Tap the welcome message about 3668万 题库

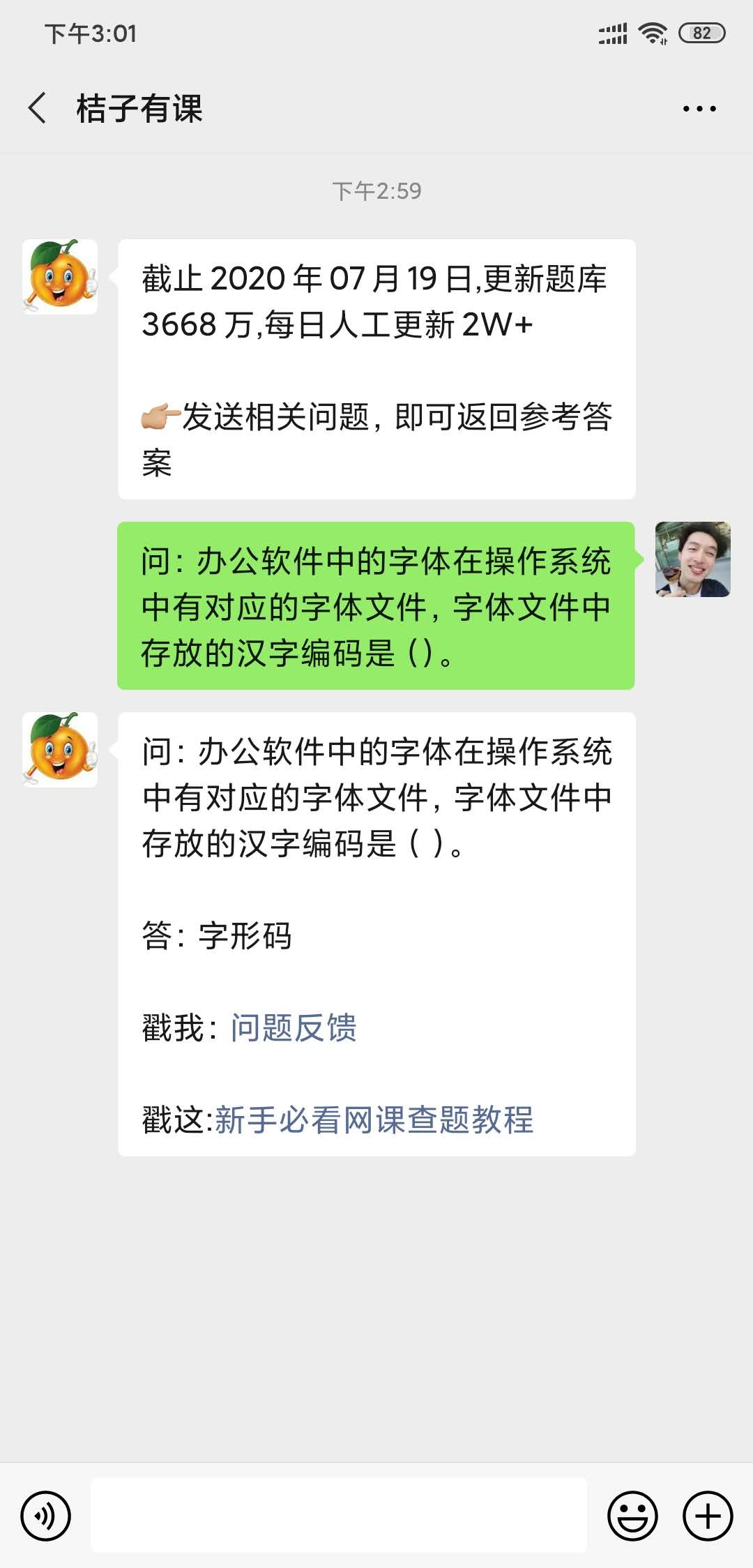click(376, 370)
